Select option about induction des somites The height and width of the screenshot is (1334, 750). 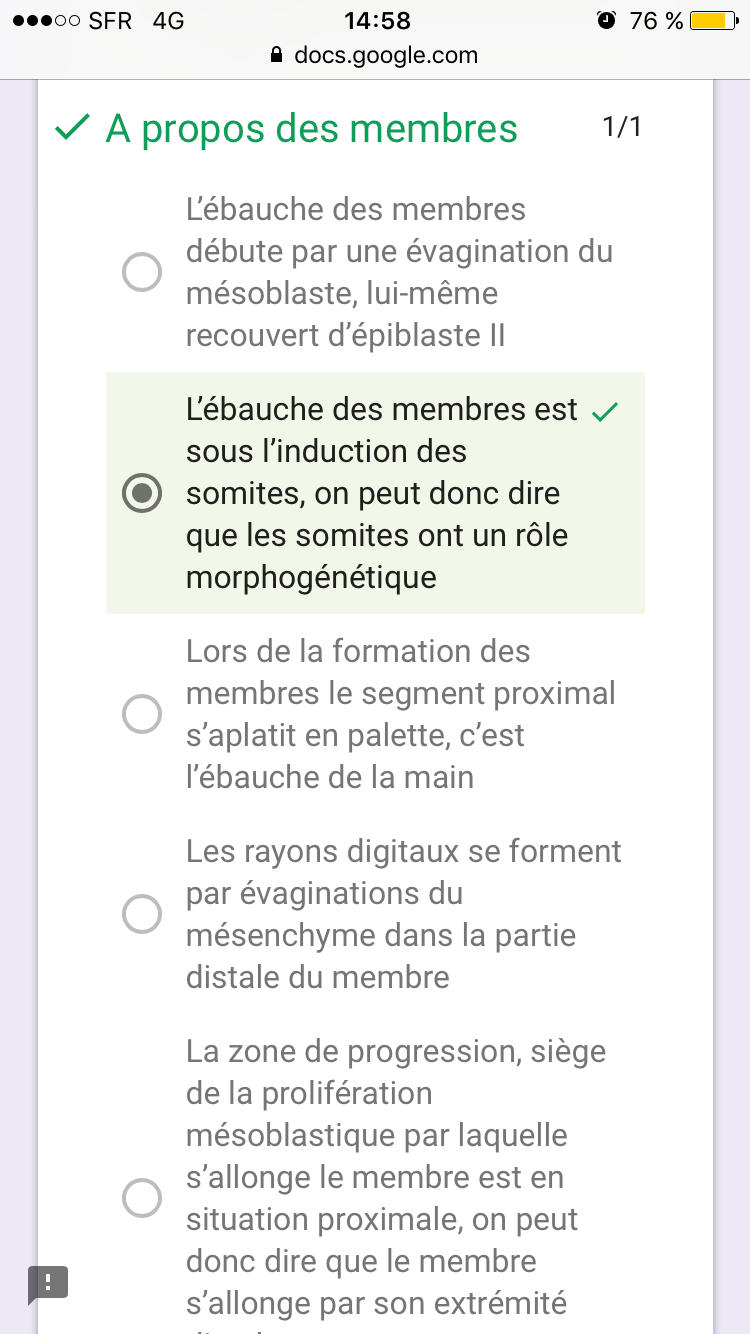click(142, 493)
